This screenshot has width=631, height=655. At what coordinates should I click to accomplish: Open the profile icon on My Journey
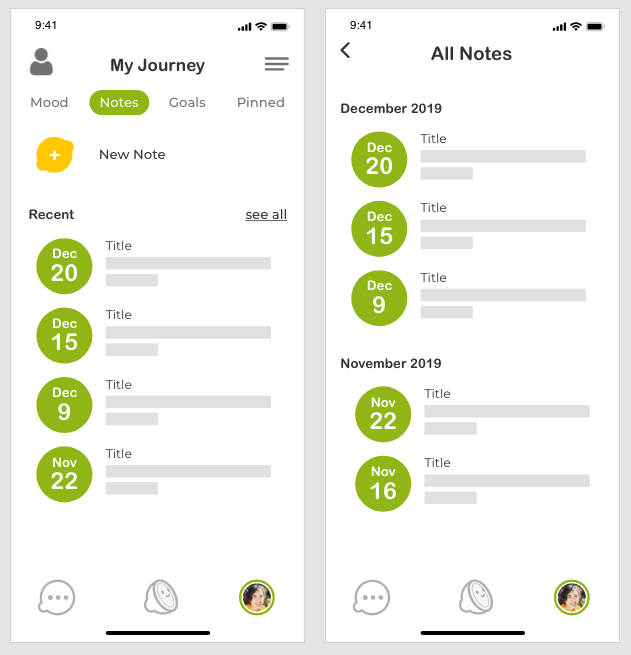pos(41,63)
